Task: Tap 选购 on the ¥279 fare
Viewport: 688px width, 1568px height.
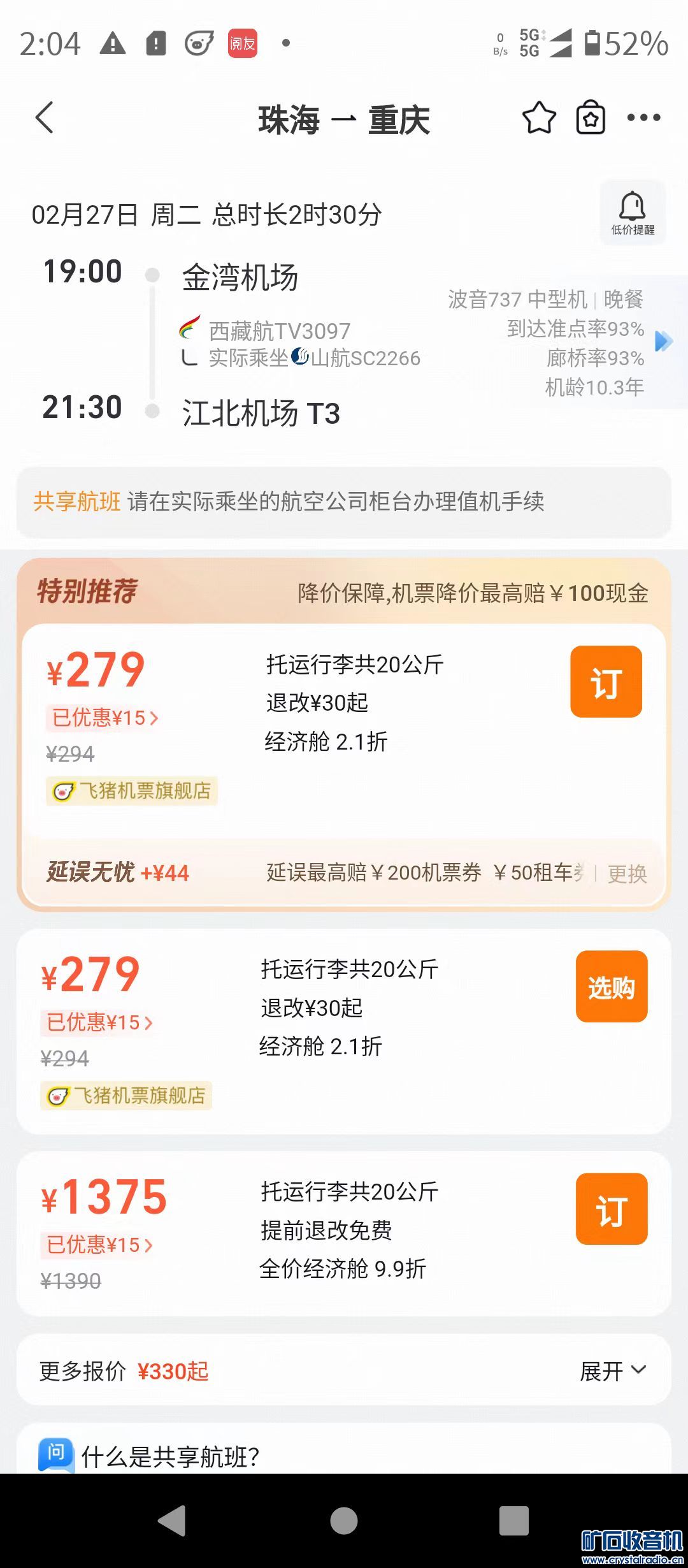Action: [611, 987]
